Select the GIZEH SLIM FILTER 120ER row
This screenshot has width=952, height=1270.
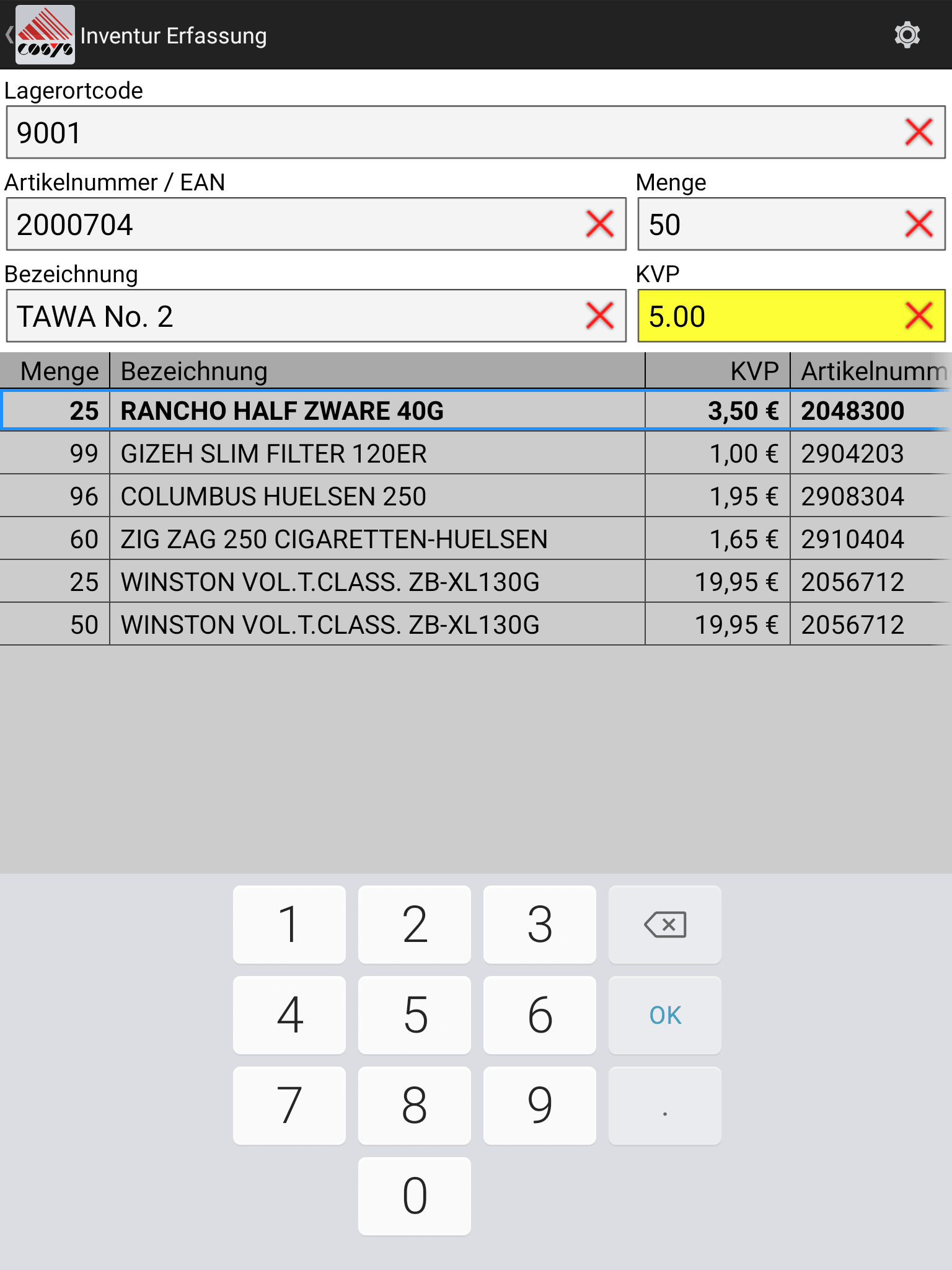tap(372, 453)
